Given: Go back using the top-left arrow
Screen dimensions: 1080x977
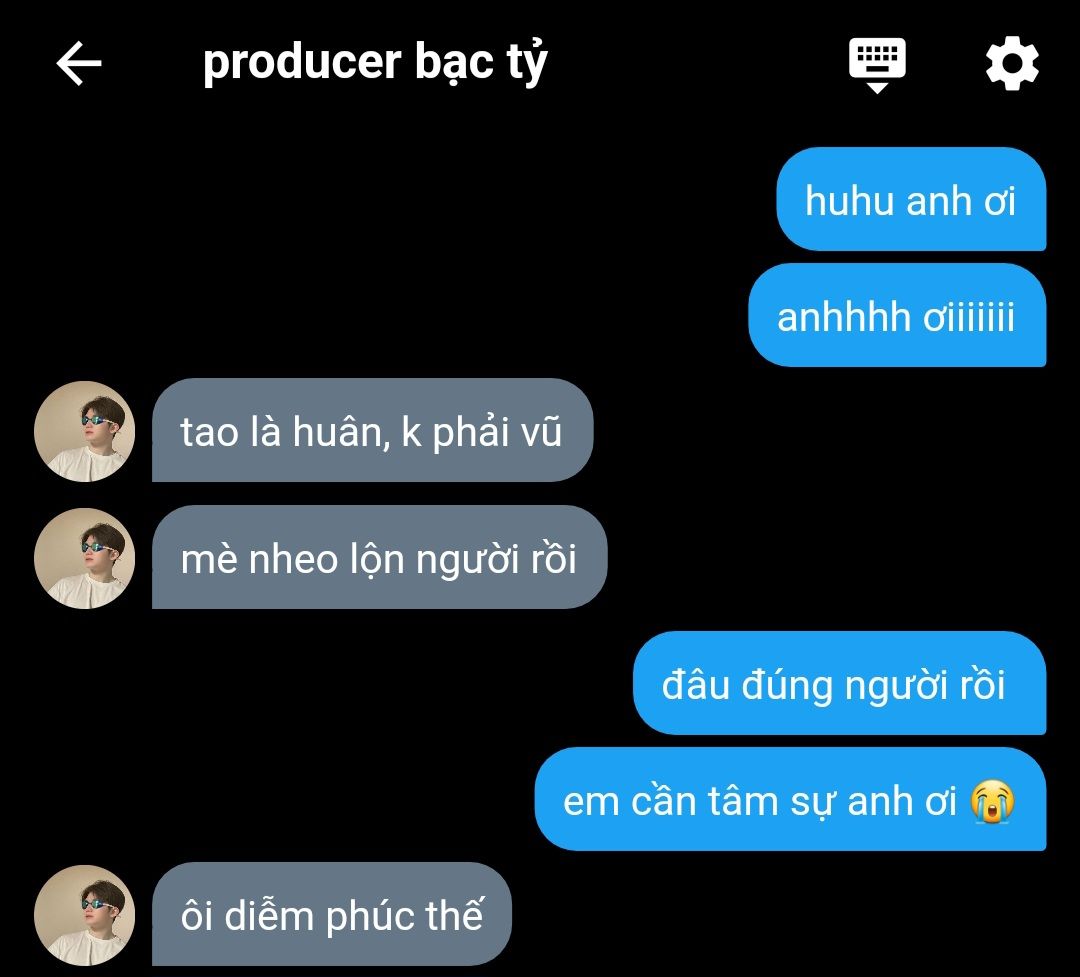Looking at the screenshot, I should pos(79,64).
